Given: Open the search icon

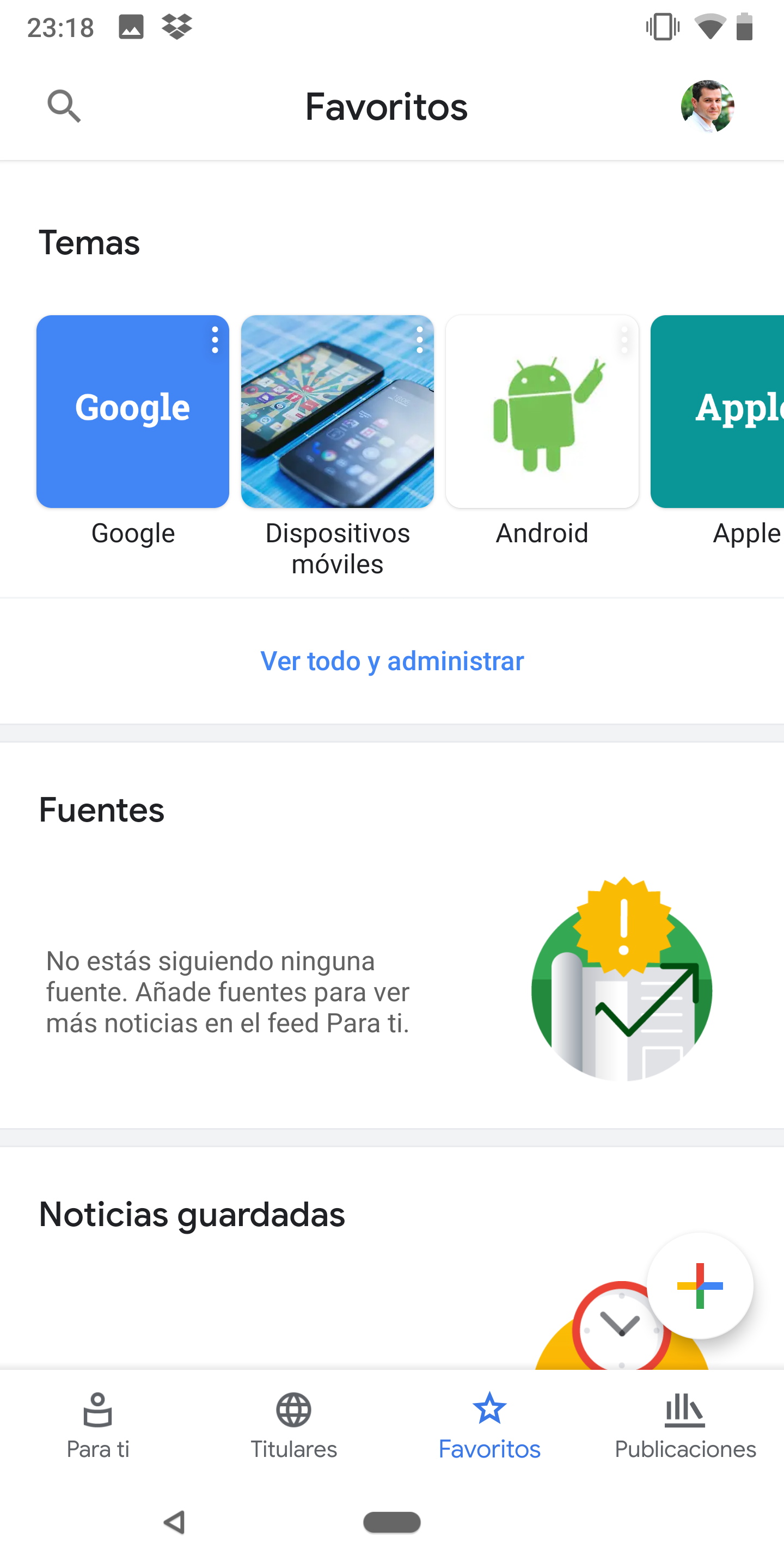Looking at the screenshot, I should pyautogui.click(x=64, y=107).
